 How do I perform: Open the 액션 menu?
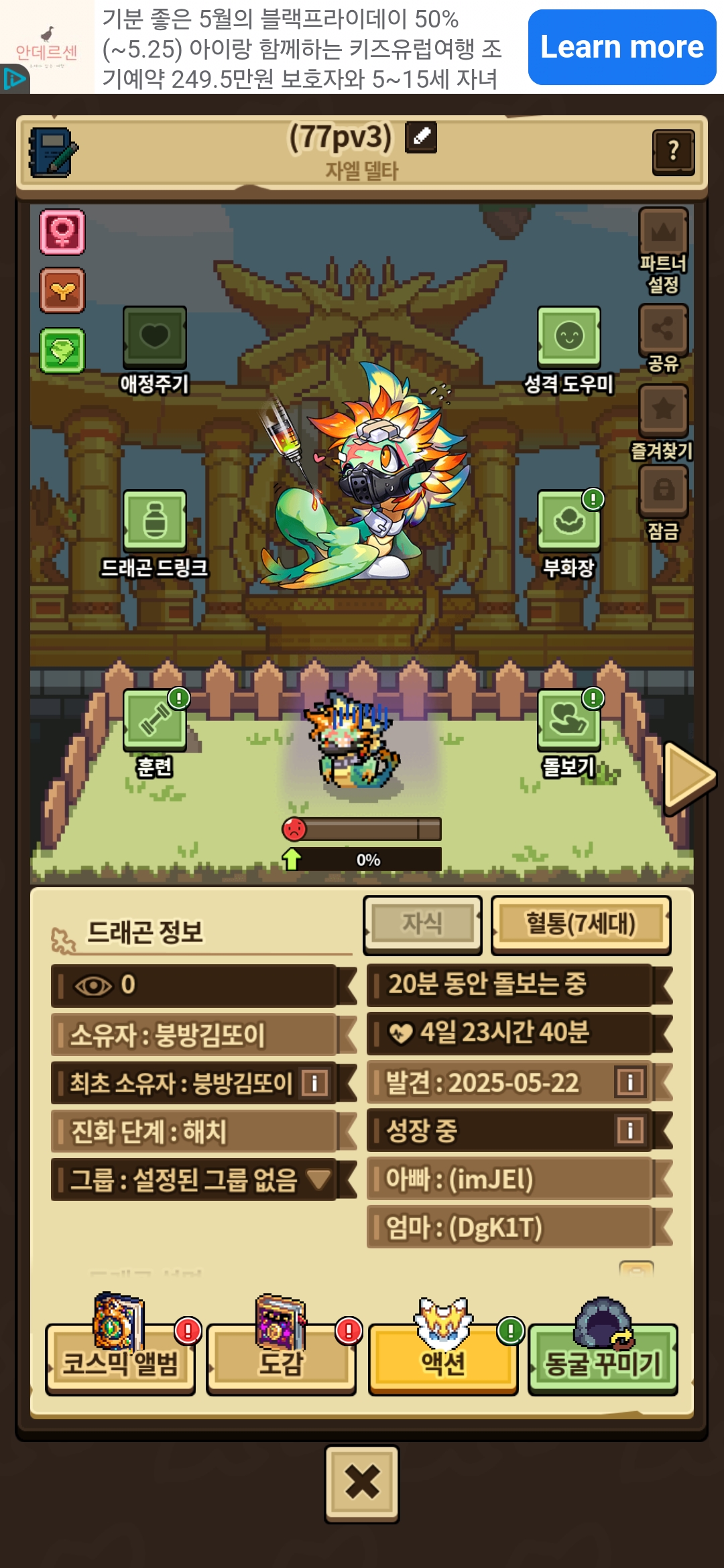(x=442, y=1362)
